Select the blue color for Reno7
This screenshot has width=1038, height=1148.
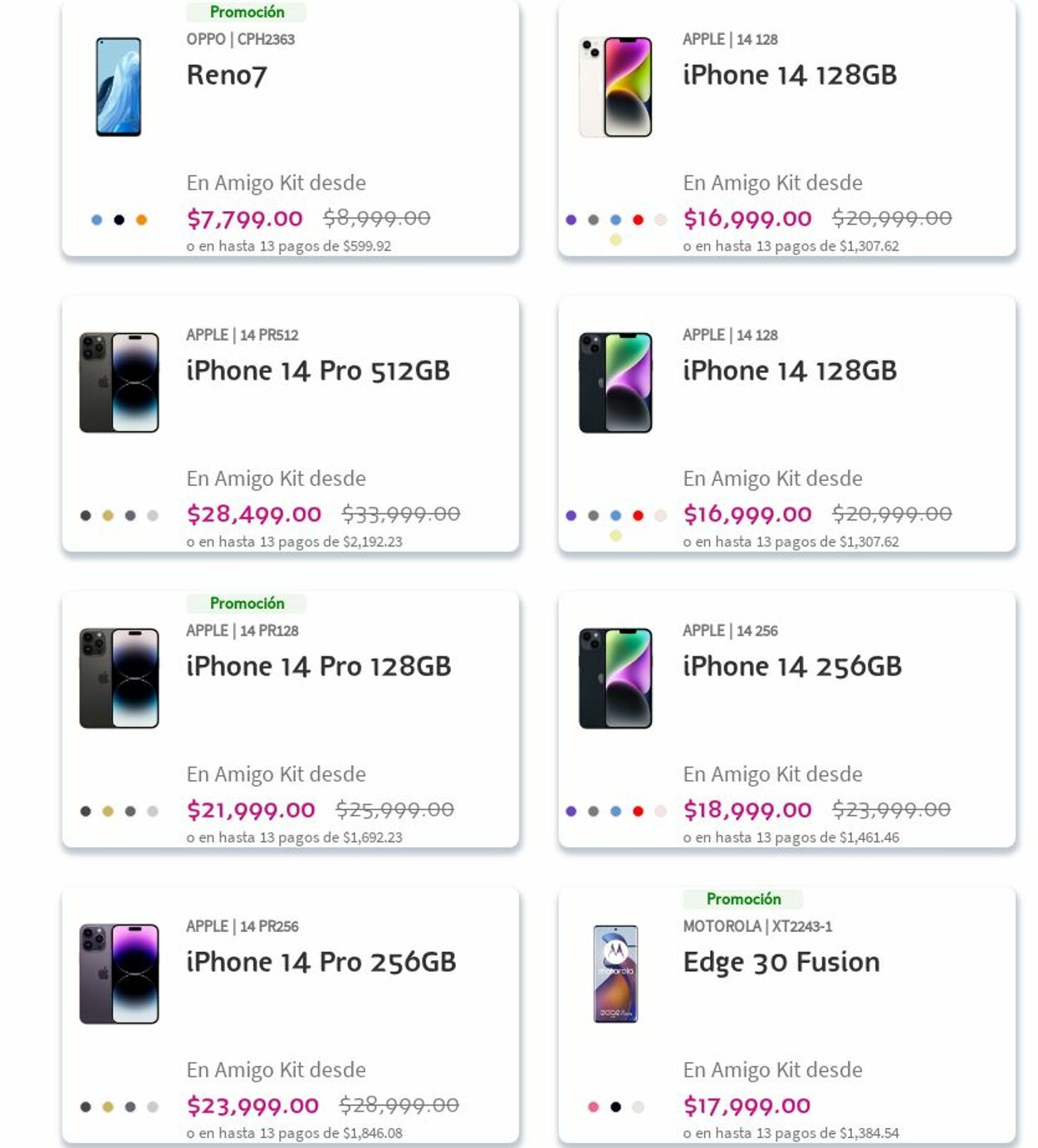(x=97, y=220)
